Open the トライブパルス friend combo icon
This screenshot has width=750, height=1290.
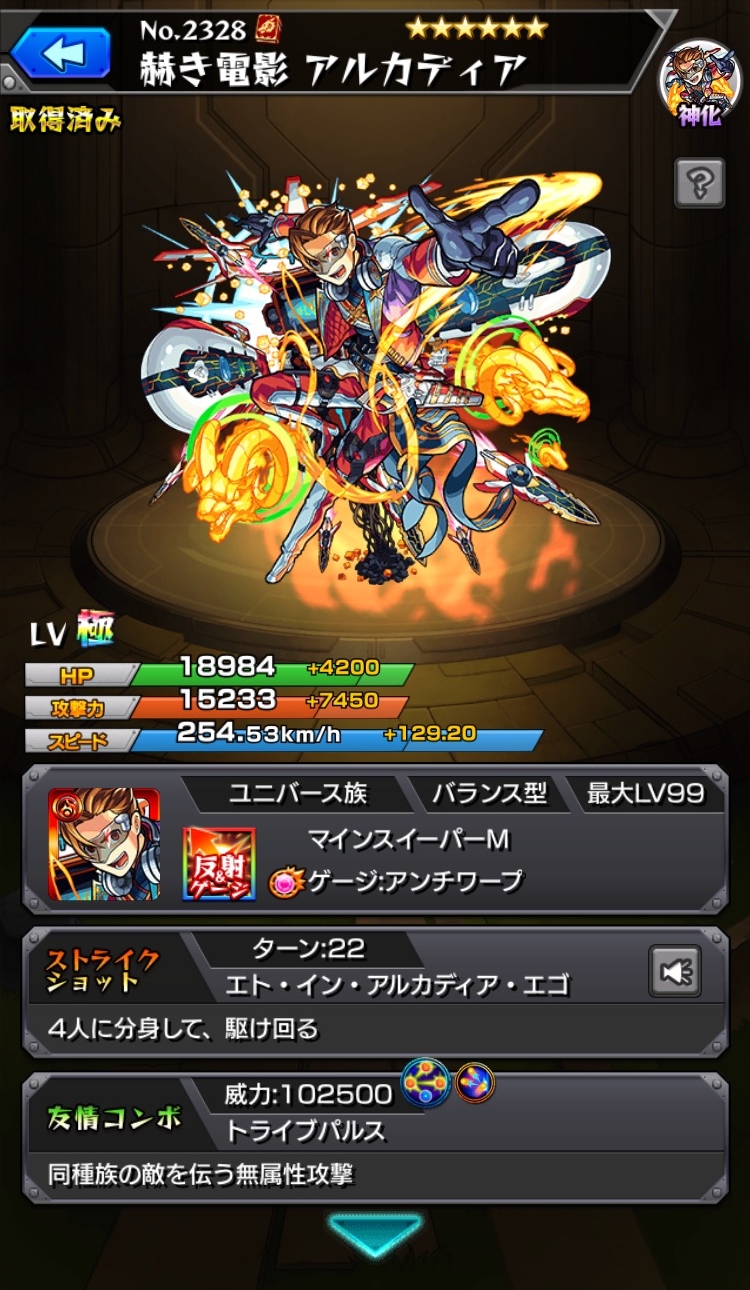click(x=426, y=1084)
